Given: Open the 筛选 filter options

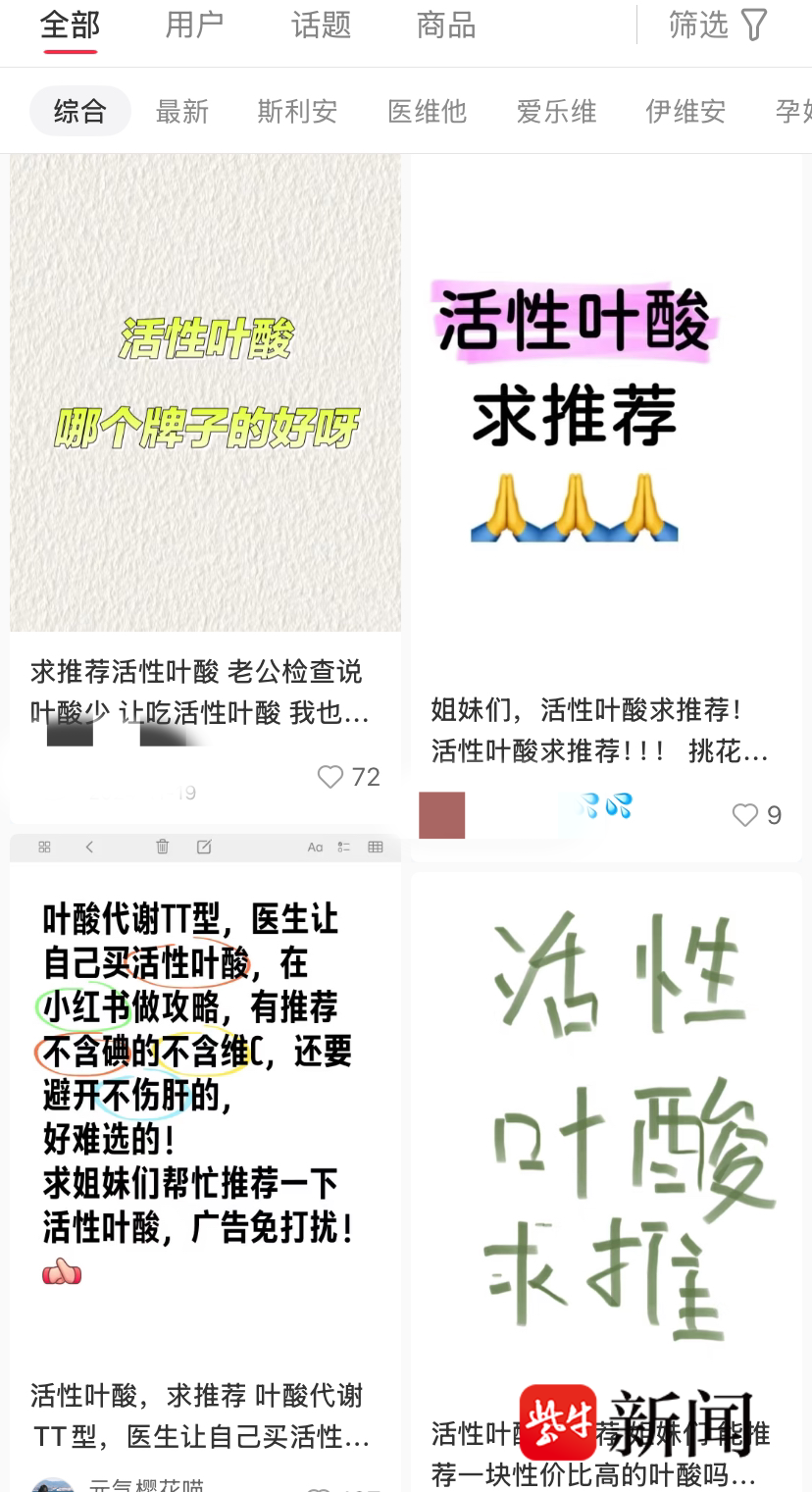Looking at the screenshot, I should [x=717, y=26].
